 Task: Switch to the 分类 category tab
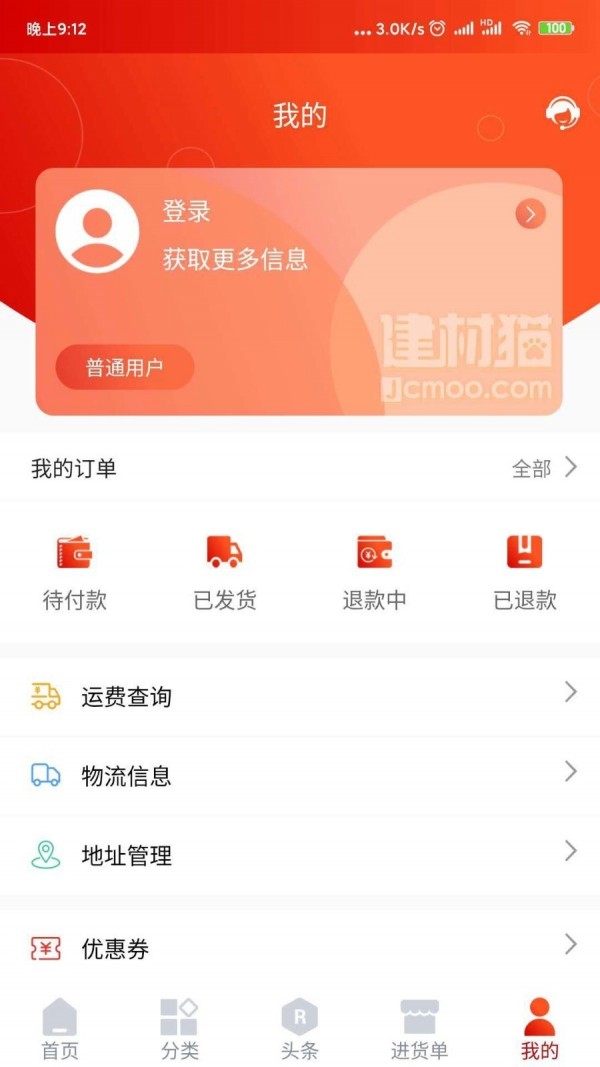pos(180,1029)
